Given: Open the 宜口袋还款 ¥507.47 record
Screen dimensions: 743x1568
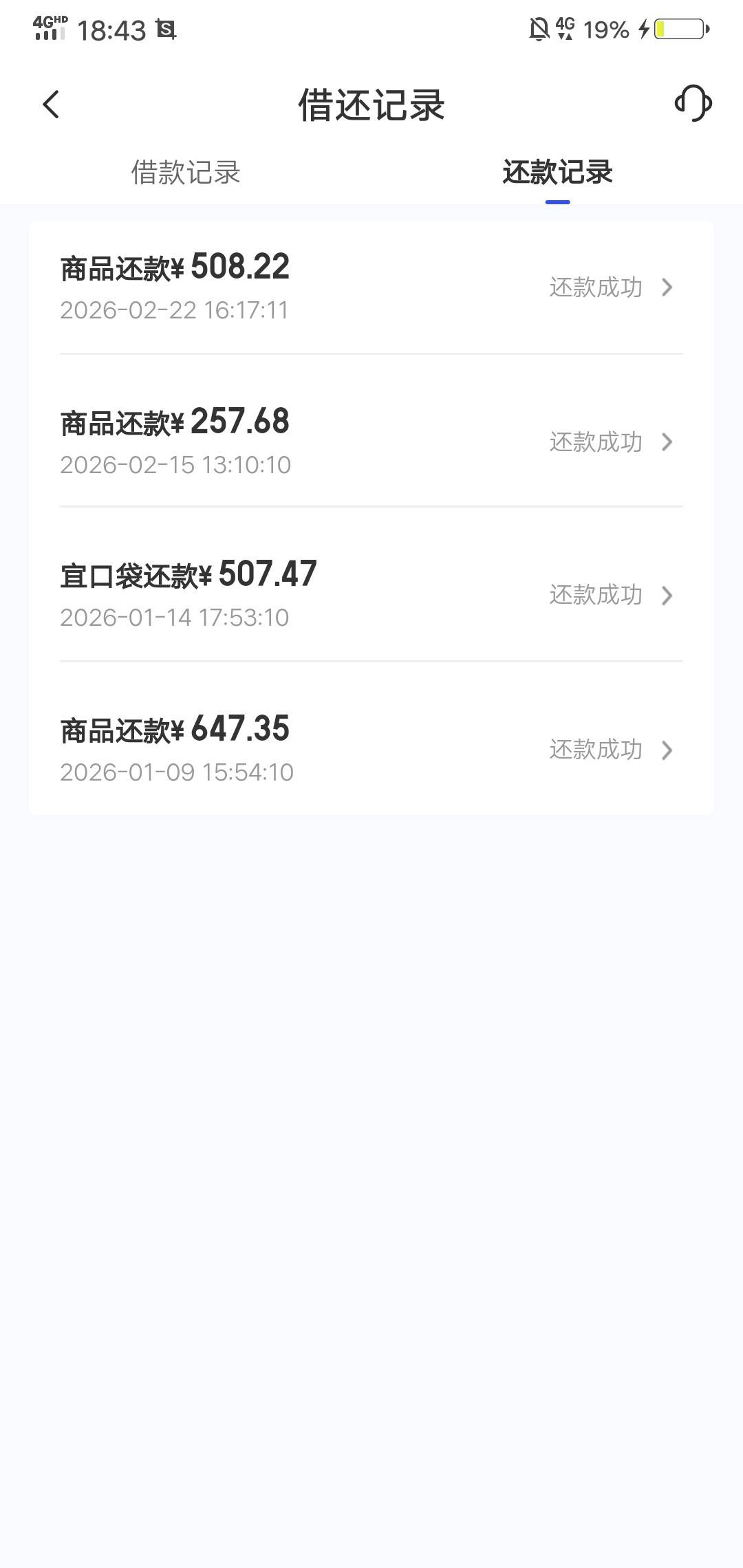Looking at the screenshot, I should pyautogui.click(x=371, y=594).
